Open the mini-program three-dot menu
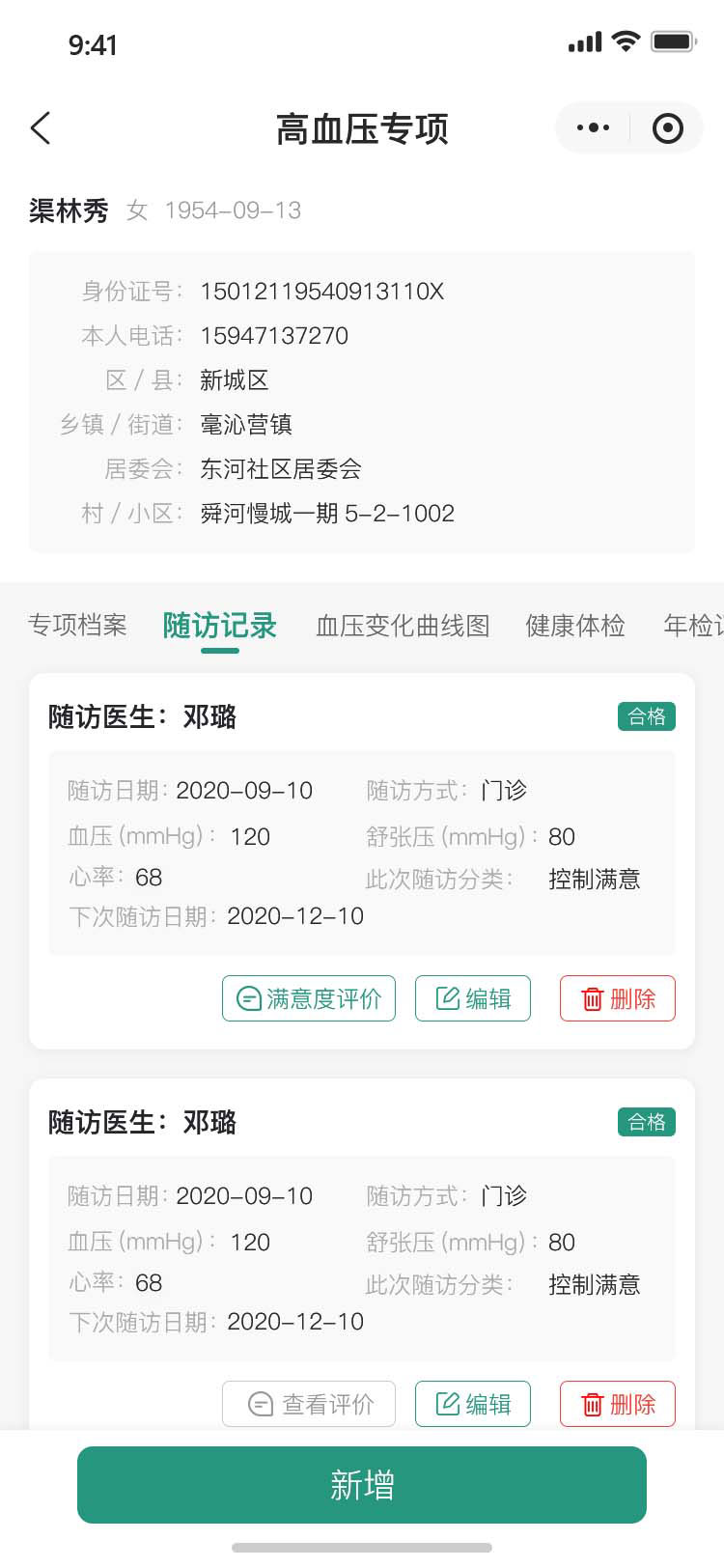Viewport: 724px width, 1568px height. pyautogui.click(x=593, y=127)
